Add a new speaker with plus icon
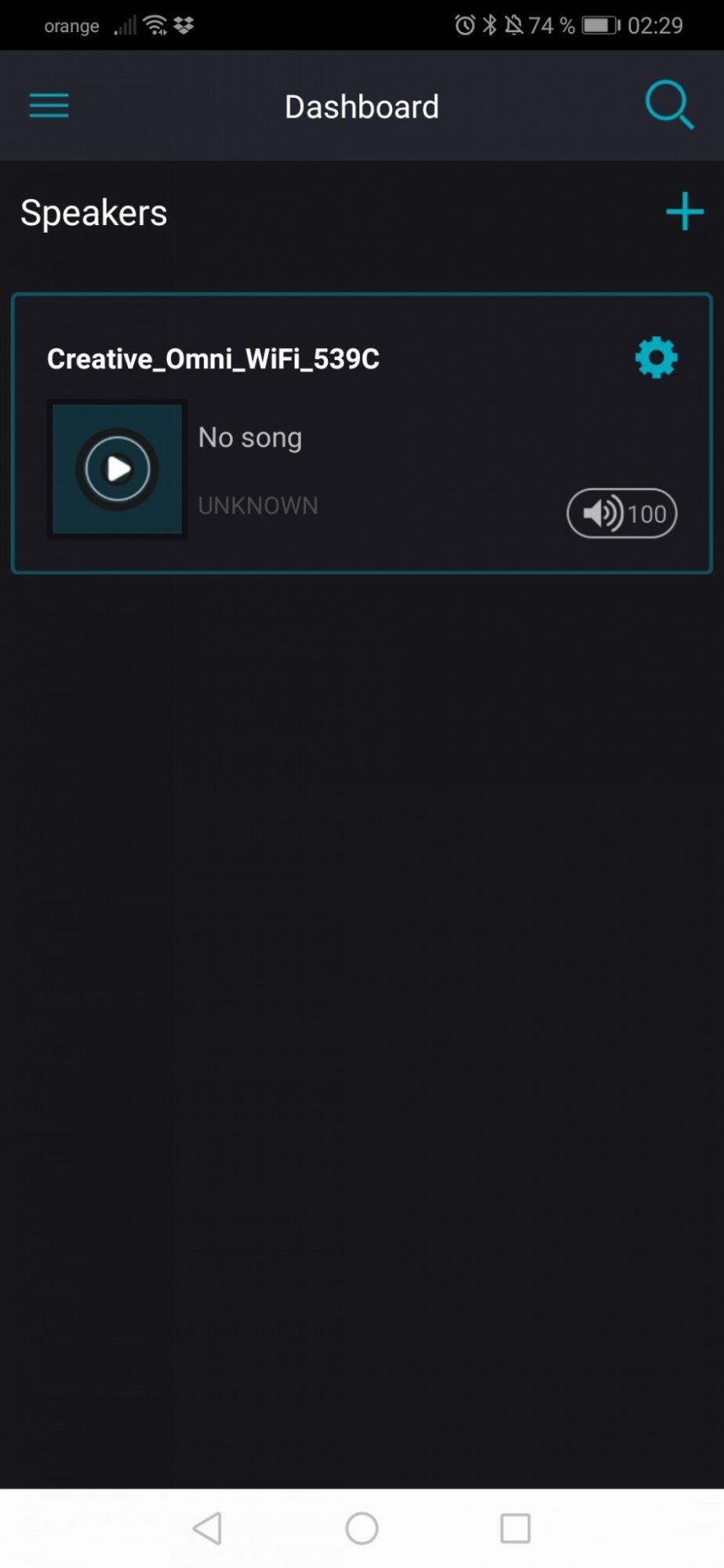This screenshot has height=1568, width=724. [684, 212]
